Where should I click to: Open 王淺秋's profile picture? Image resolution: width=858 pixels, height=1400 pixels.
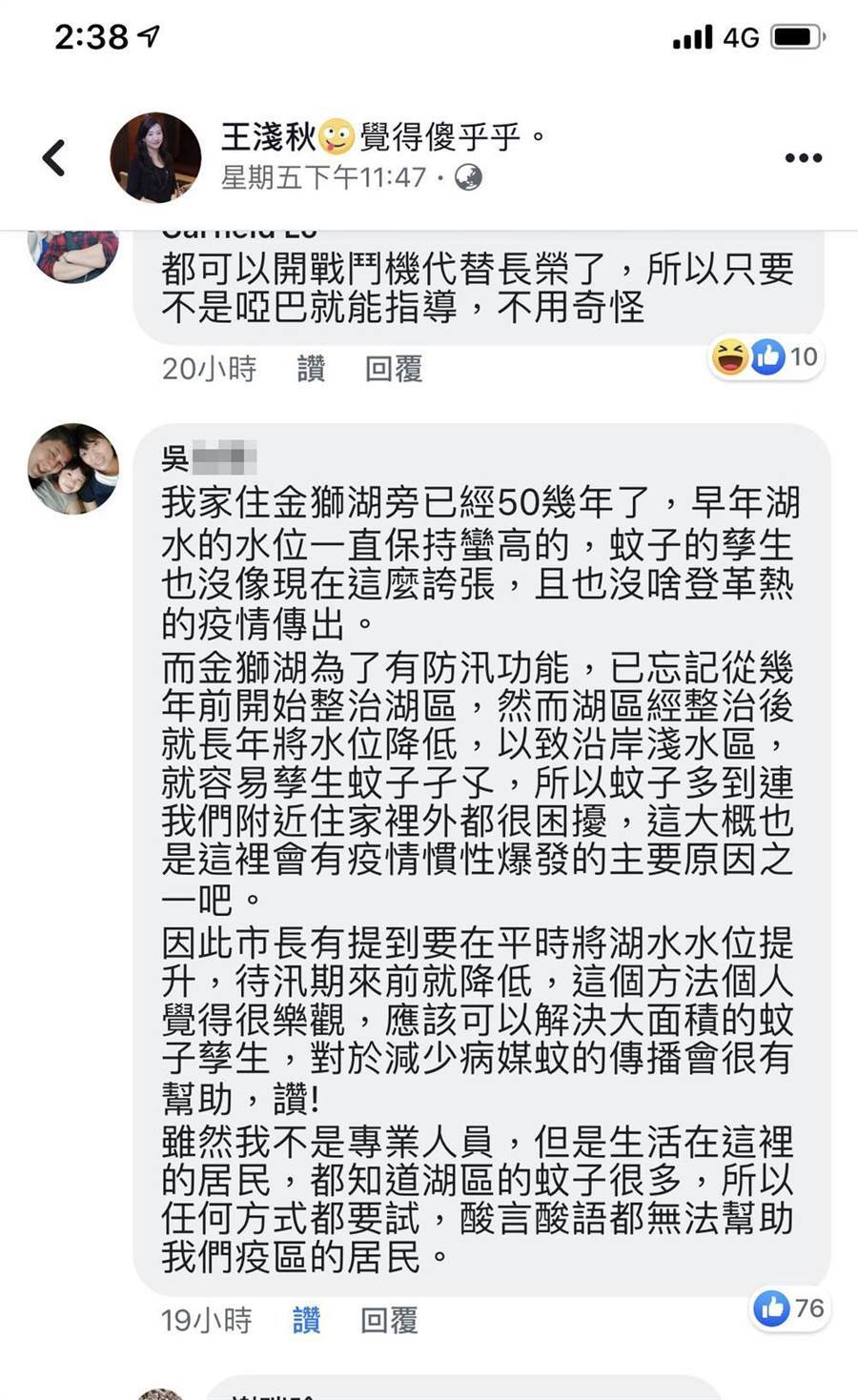click(155, 158)
